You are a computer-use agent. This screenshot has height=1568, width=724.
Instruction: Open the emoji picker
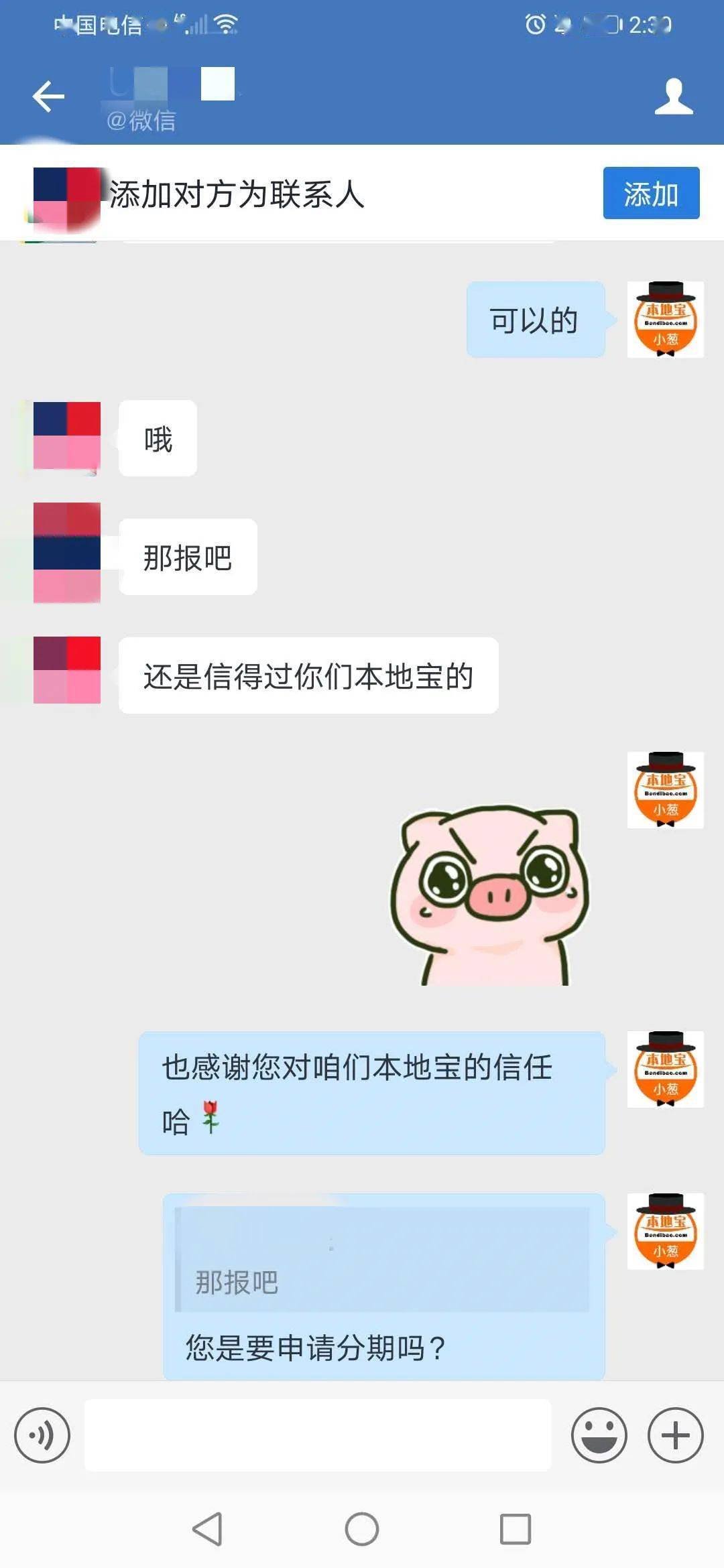point(599,1435)
